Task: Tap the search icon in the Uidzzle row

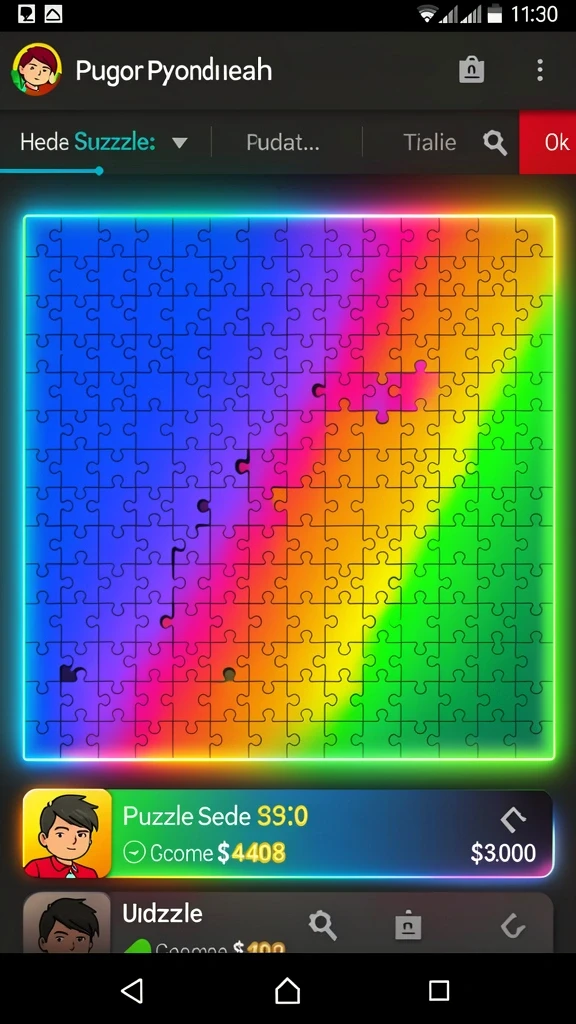Action: point(323,925)
